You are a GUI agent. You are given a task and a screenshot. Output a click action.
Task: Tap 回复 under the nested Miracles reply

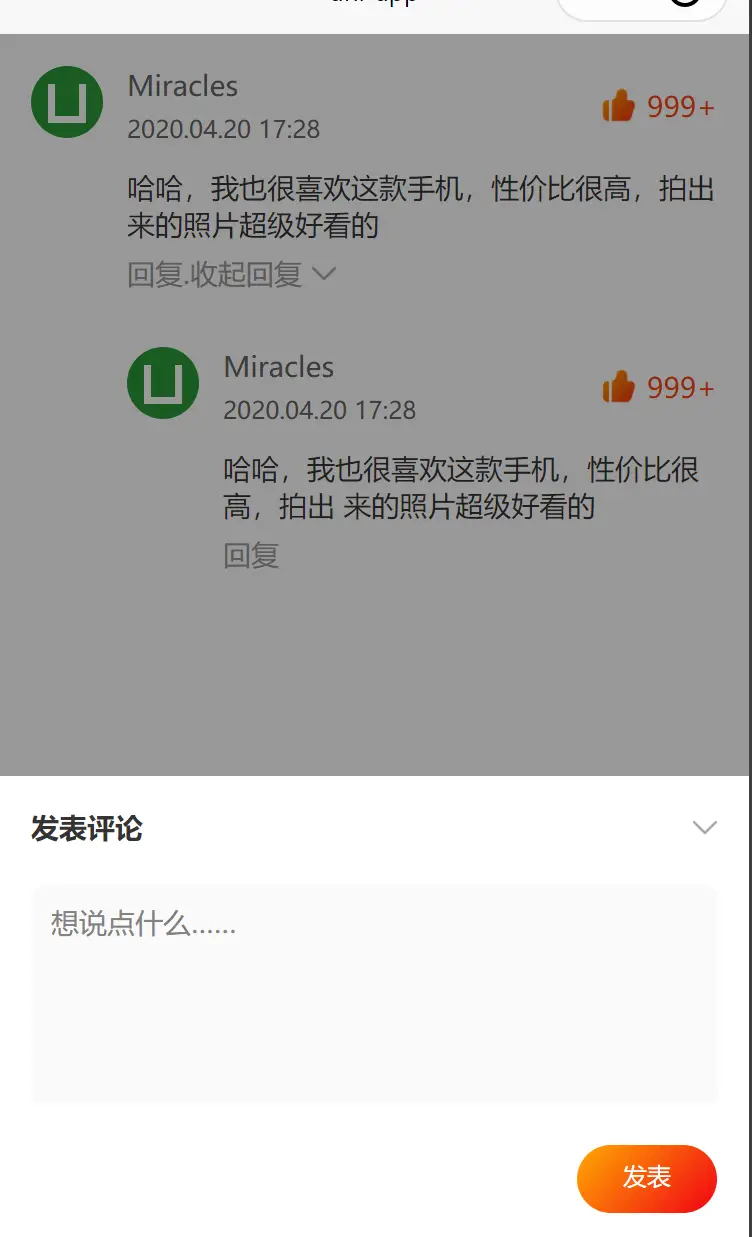[251, 556]
